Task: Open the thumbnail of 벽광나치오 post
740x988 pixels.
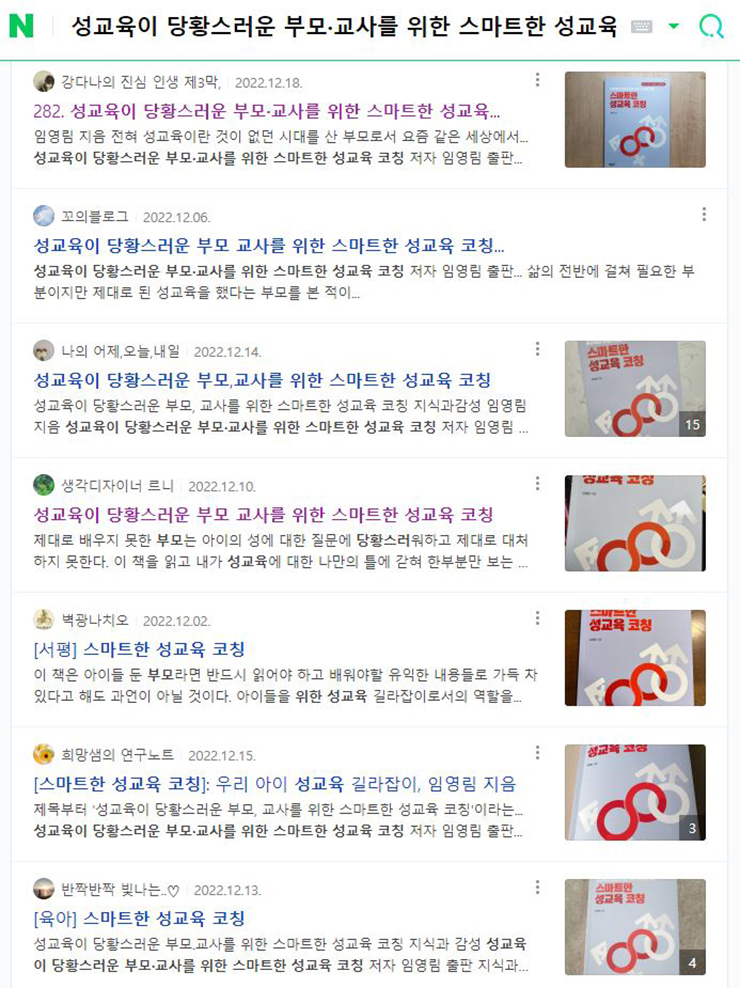Action: 634,657
